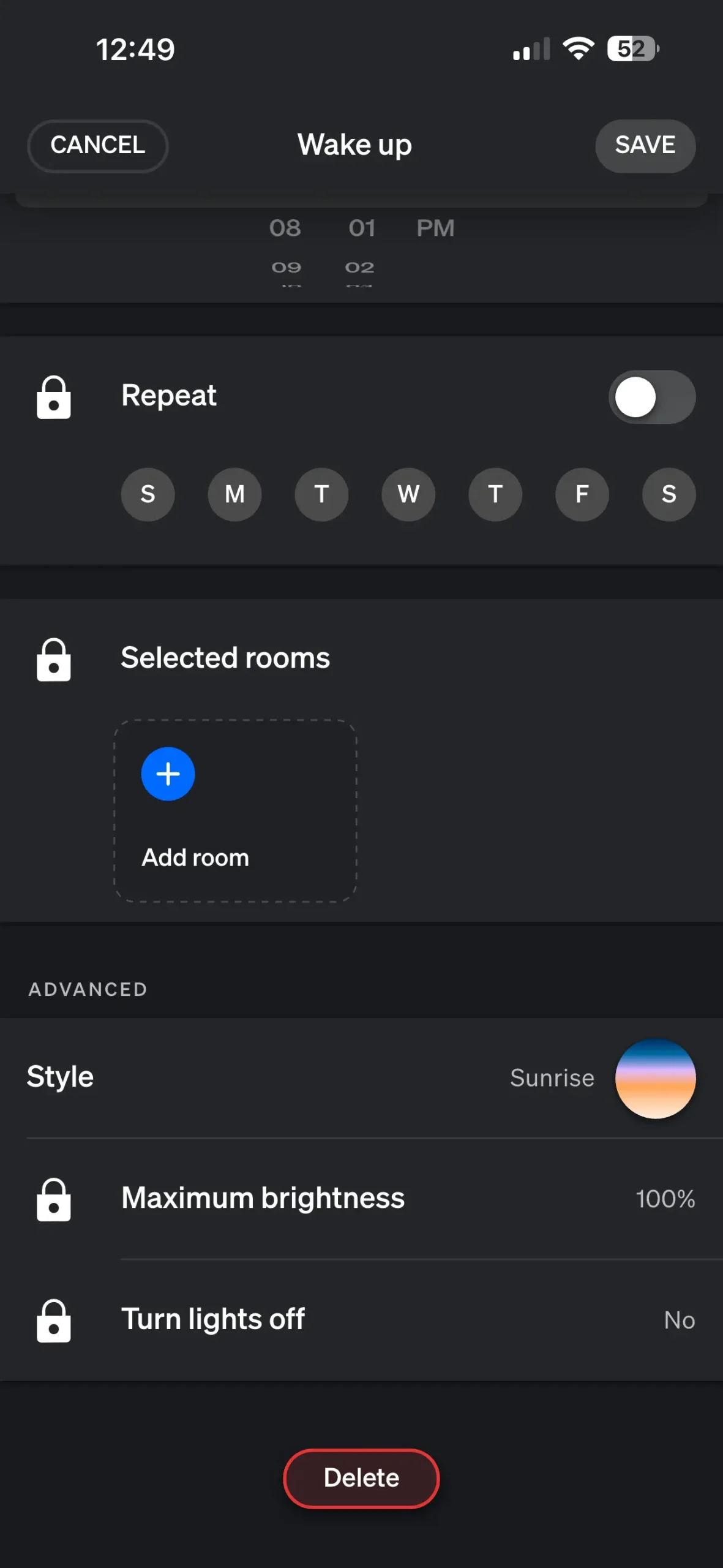Viewport: 723px width, 1568px height.
Task: Toggle the Repeat switch
Action: coord(651,397)
